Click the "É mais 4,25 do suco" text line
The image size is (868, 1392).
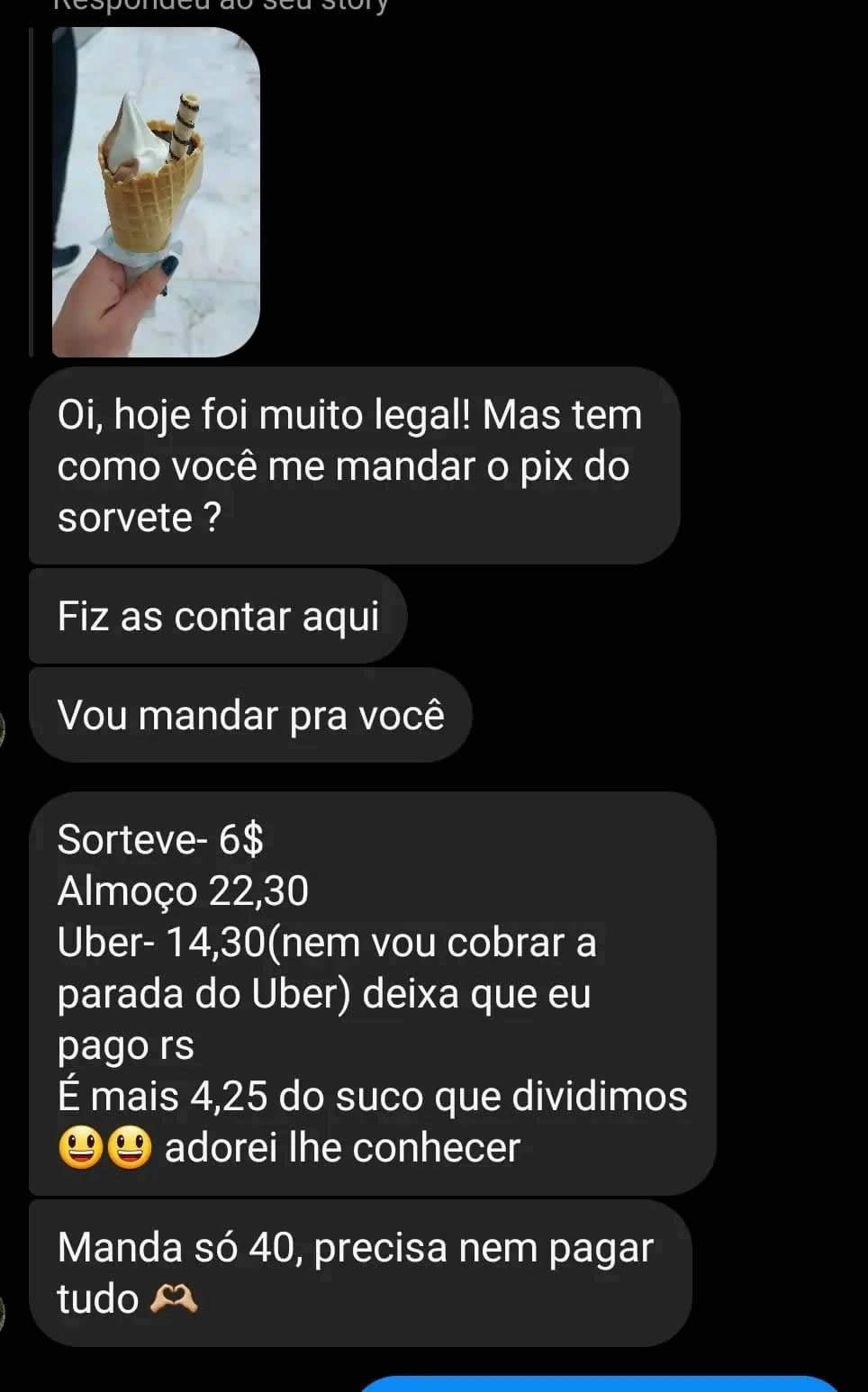tap(372, 1096)
